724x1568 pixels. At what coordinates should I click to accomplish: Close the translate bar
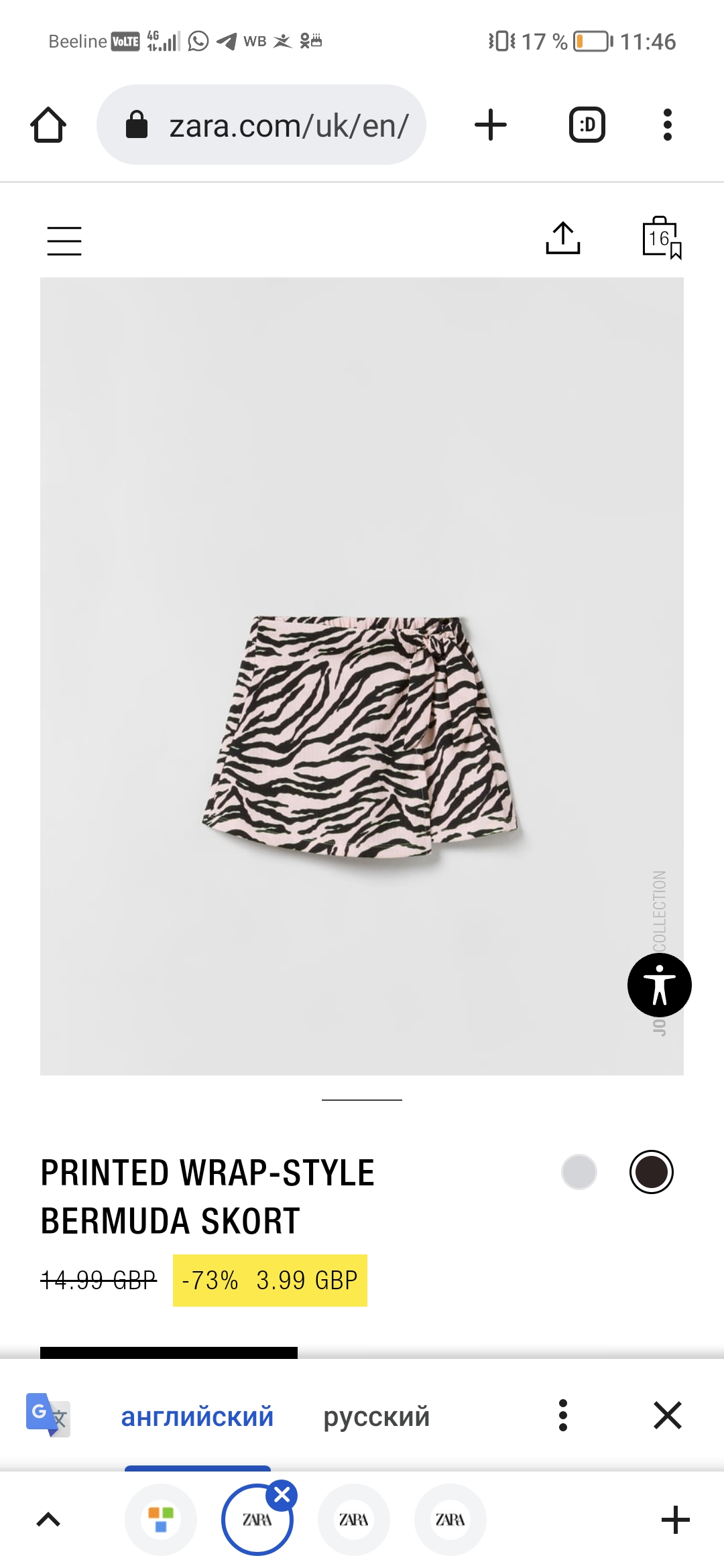click(x=668, y=1415)
